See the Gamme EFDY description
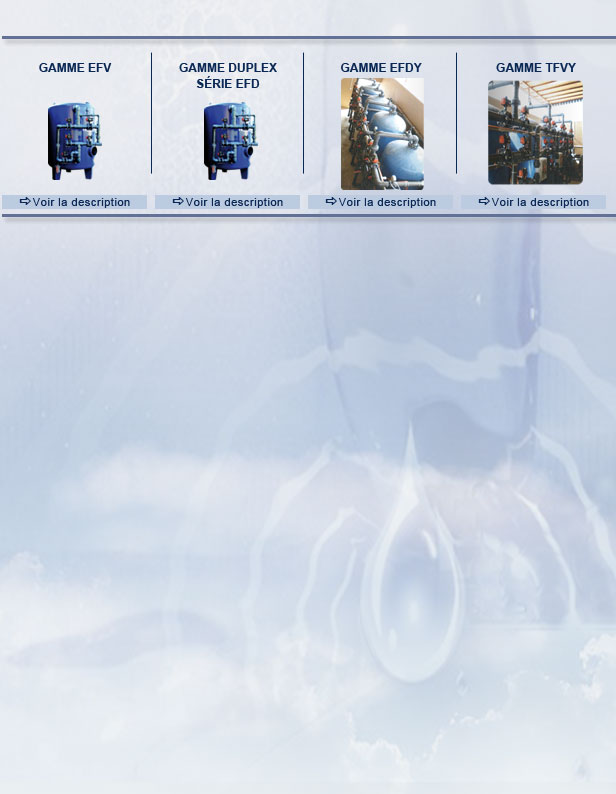Image resolution: width=616 pixels, height=794 pixels. 381,202
